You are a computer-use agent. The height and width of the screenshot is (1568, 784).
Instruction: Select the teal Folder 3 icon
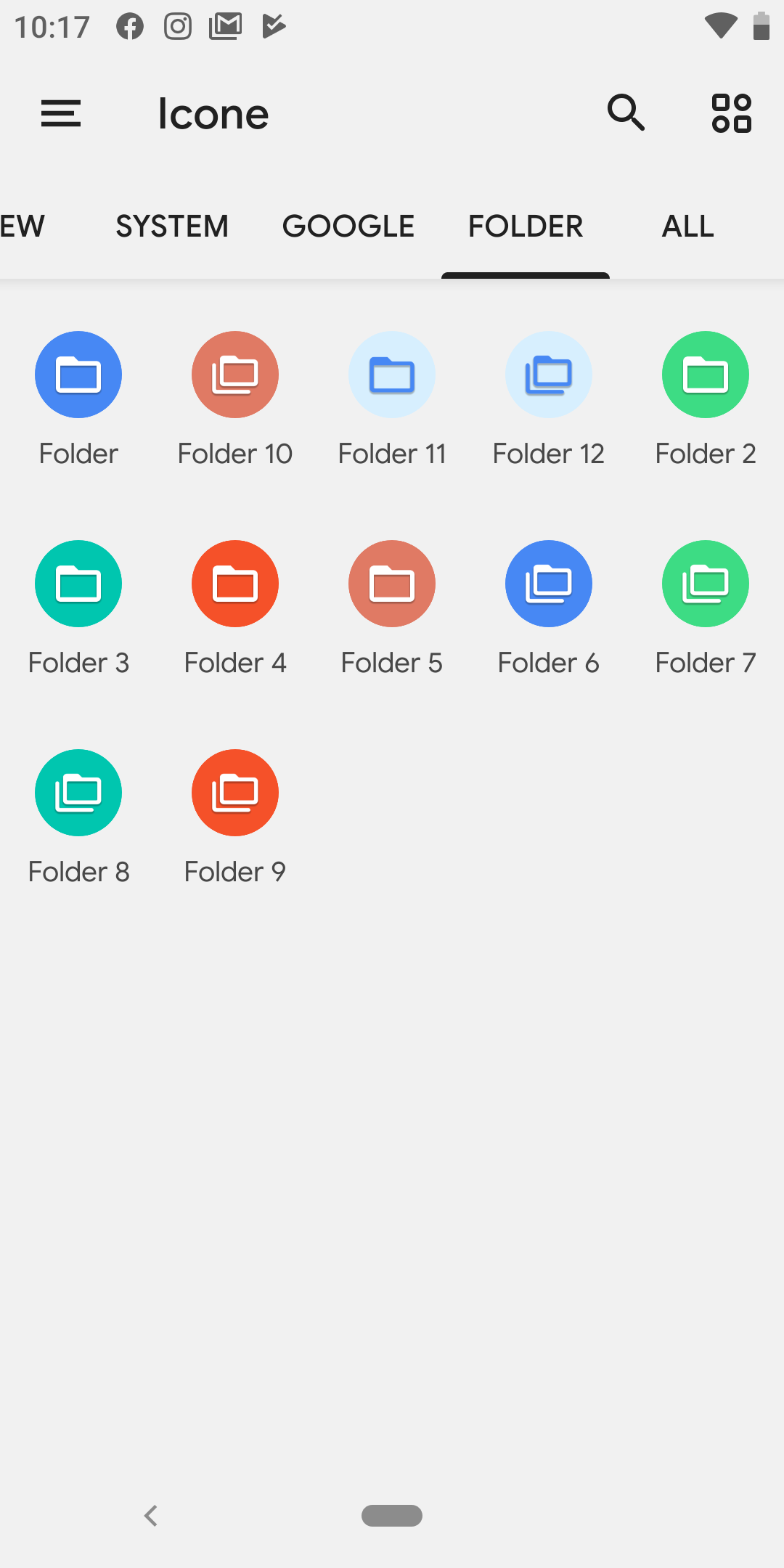(x=78, y=584)
